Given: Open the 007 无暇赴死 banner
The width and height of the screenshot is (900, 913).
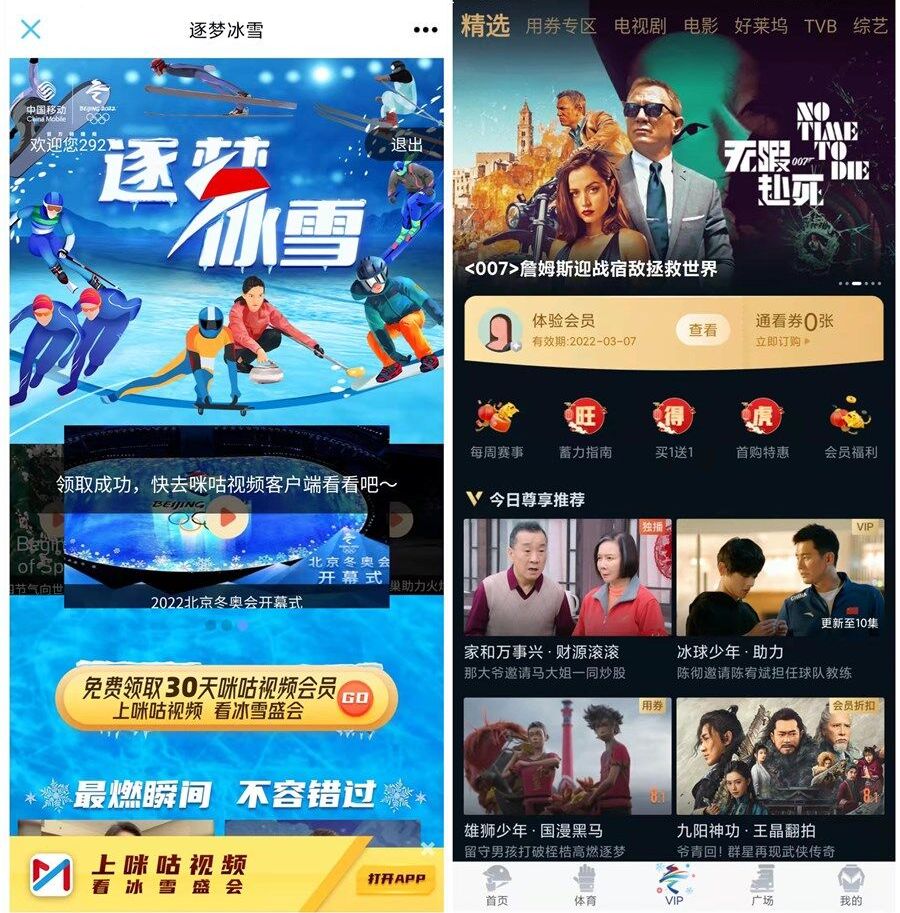Looking at the screenshot, I should point(673,160).
